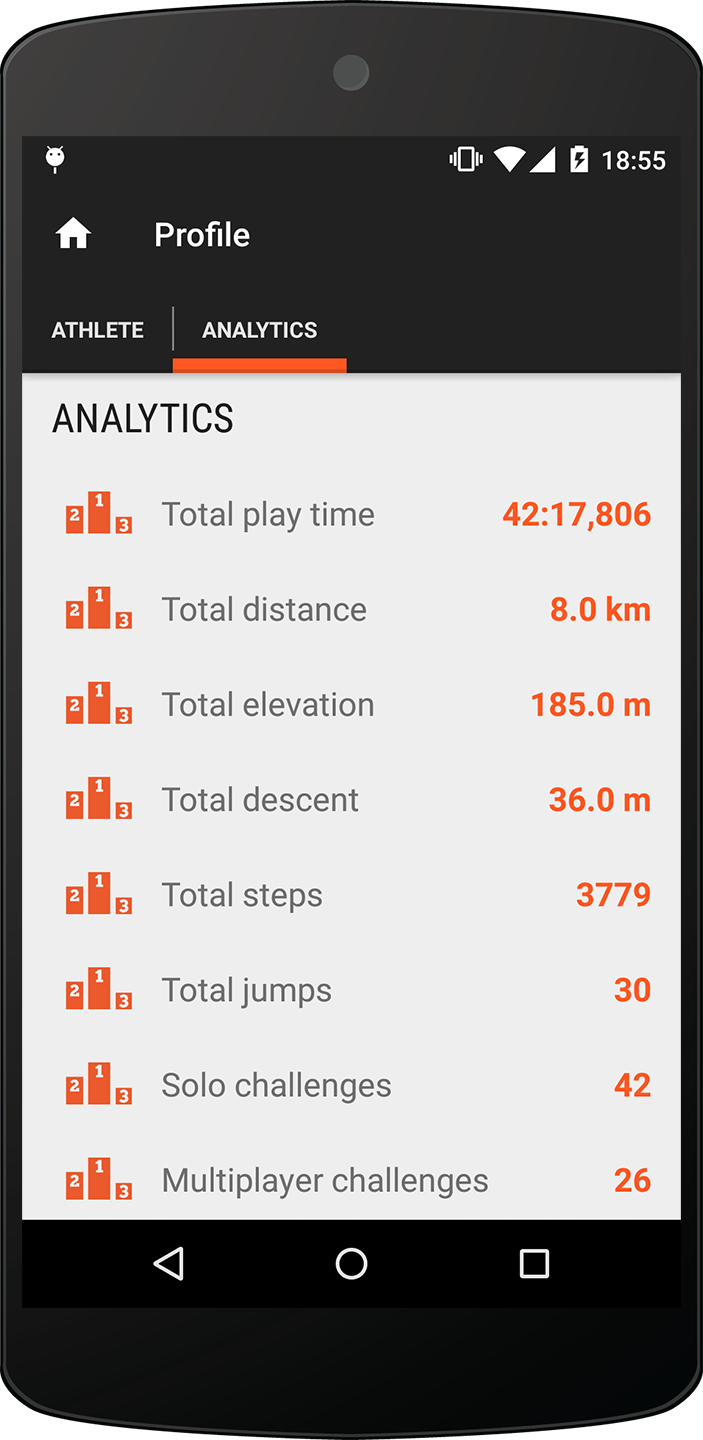Go back with the system back button
703x1440 pixels.
click(169, 1263)
